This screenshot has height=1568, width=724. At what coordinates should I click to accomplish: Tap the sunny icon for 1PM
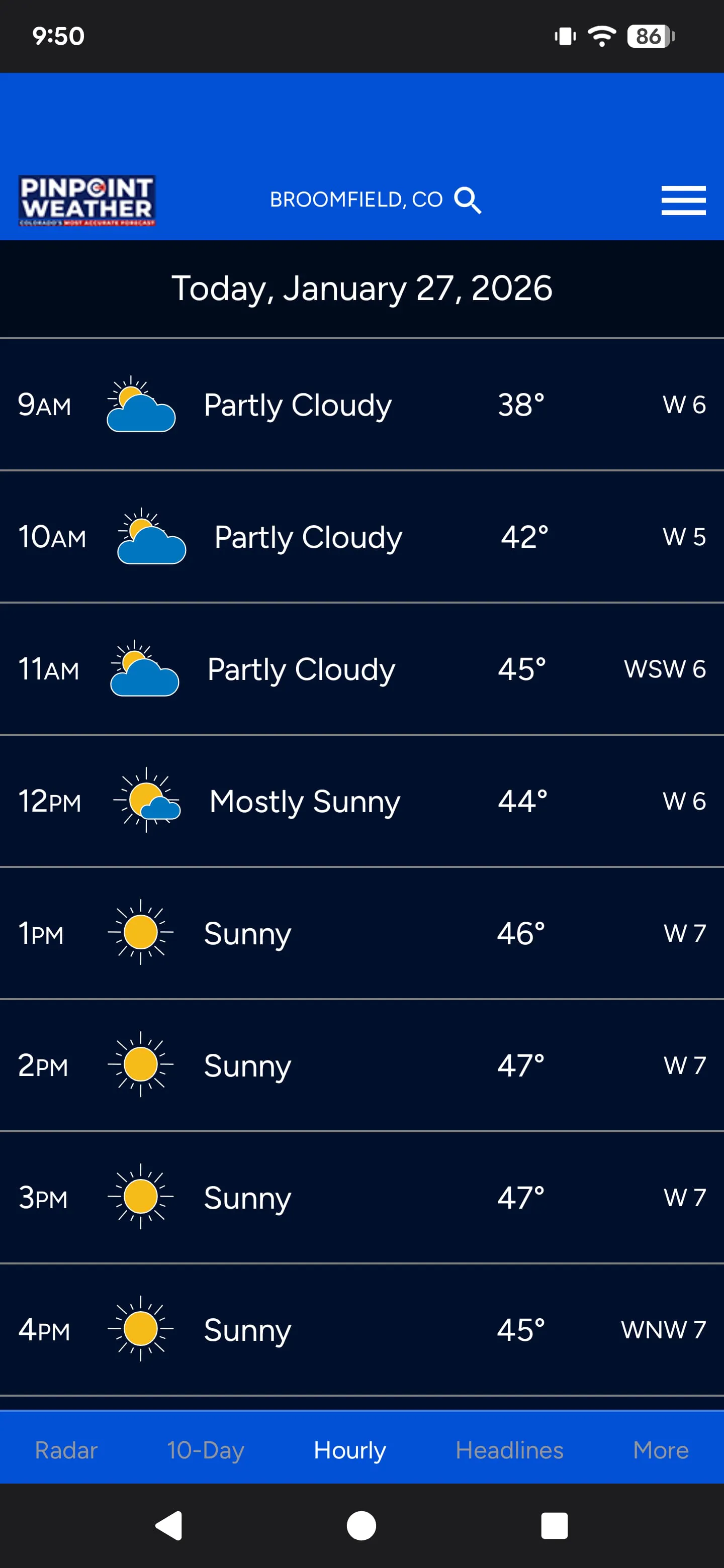pyautogui.click(x=141, y=933)
